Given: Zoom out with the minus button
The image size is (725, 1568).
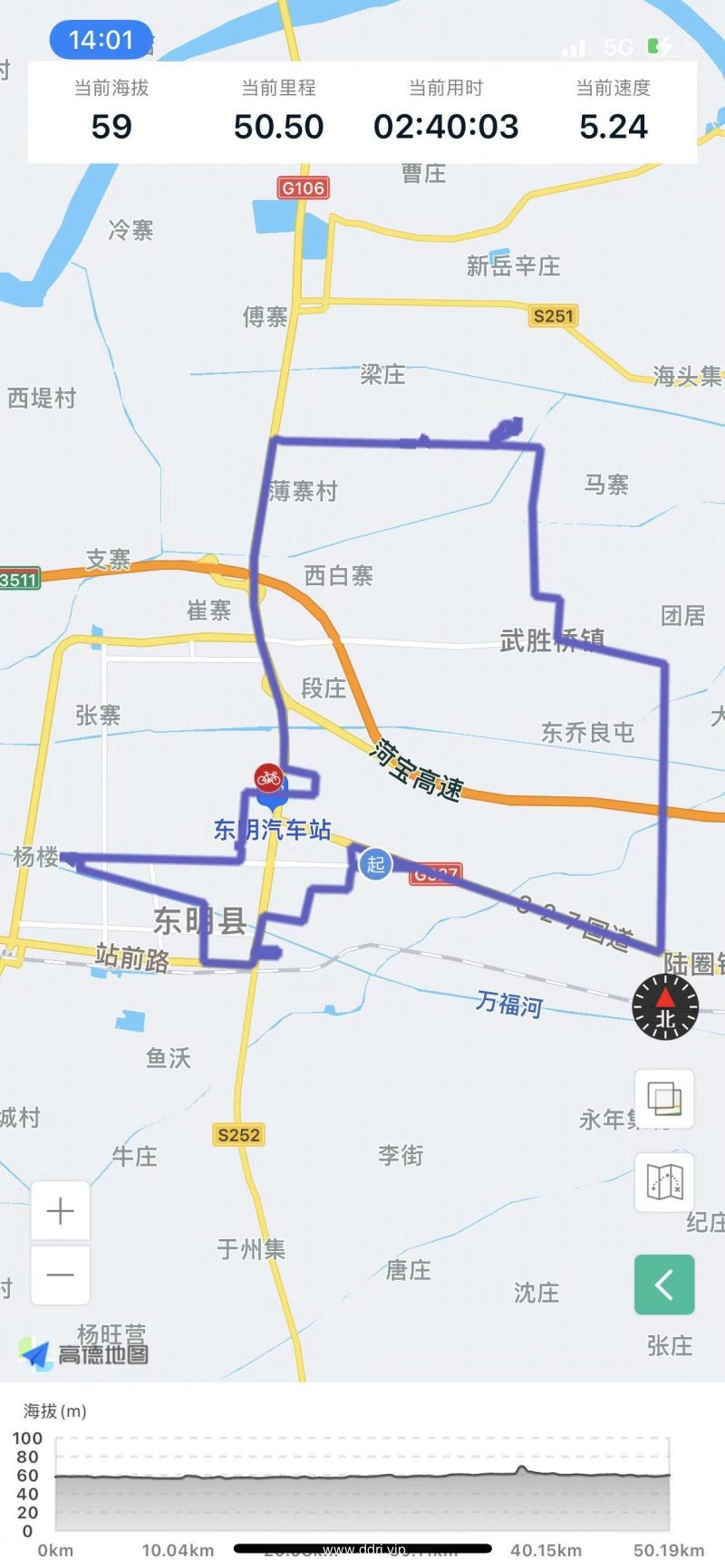Looking at the screenshot, I should 60,1275.
